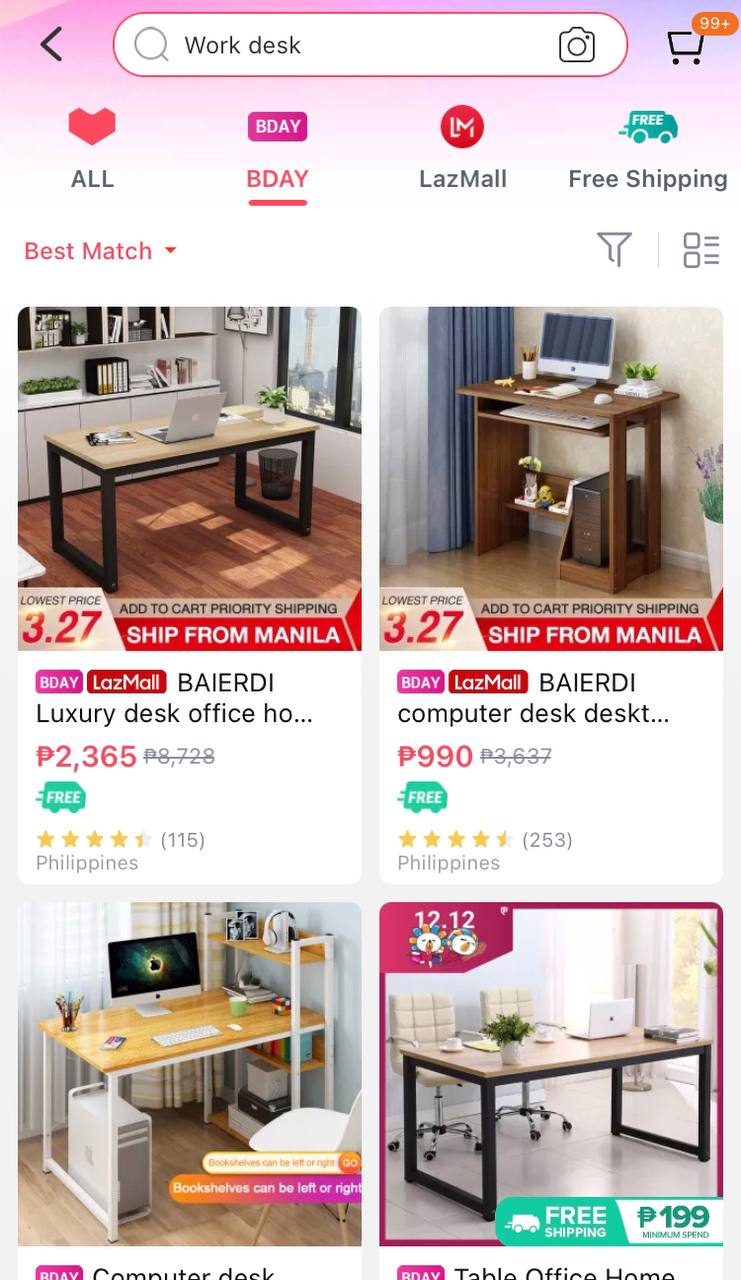Open the shopping cart
The width and height of the screenshot is (741, 1280).
click(685, 45)
